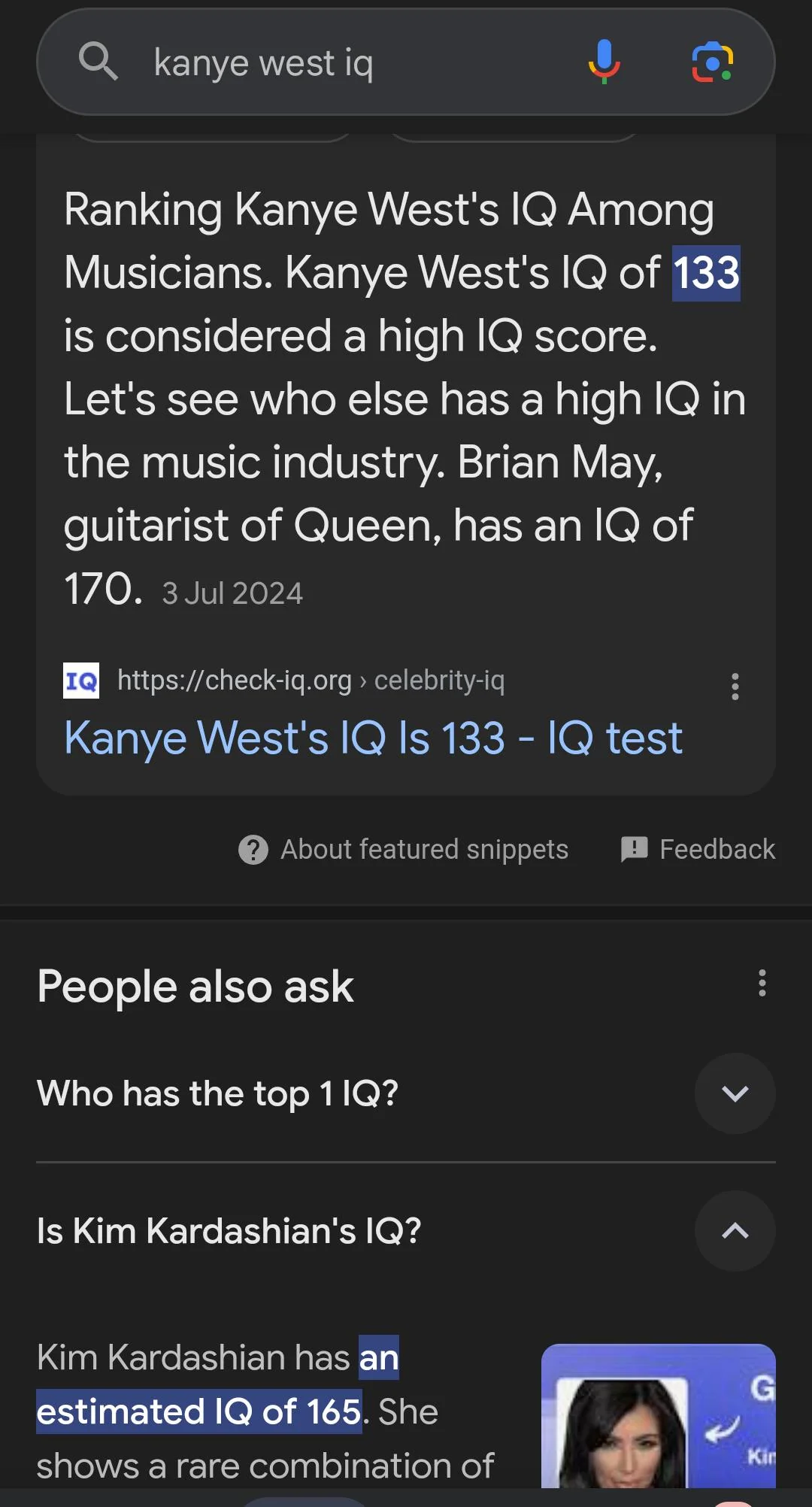Click the check-iq.org IQ favicon
Image resolution: width=812 pixels, height=1507 pixels.
[x=80, y=681]
